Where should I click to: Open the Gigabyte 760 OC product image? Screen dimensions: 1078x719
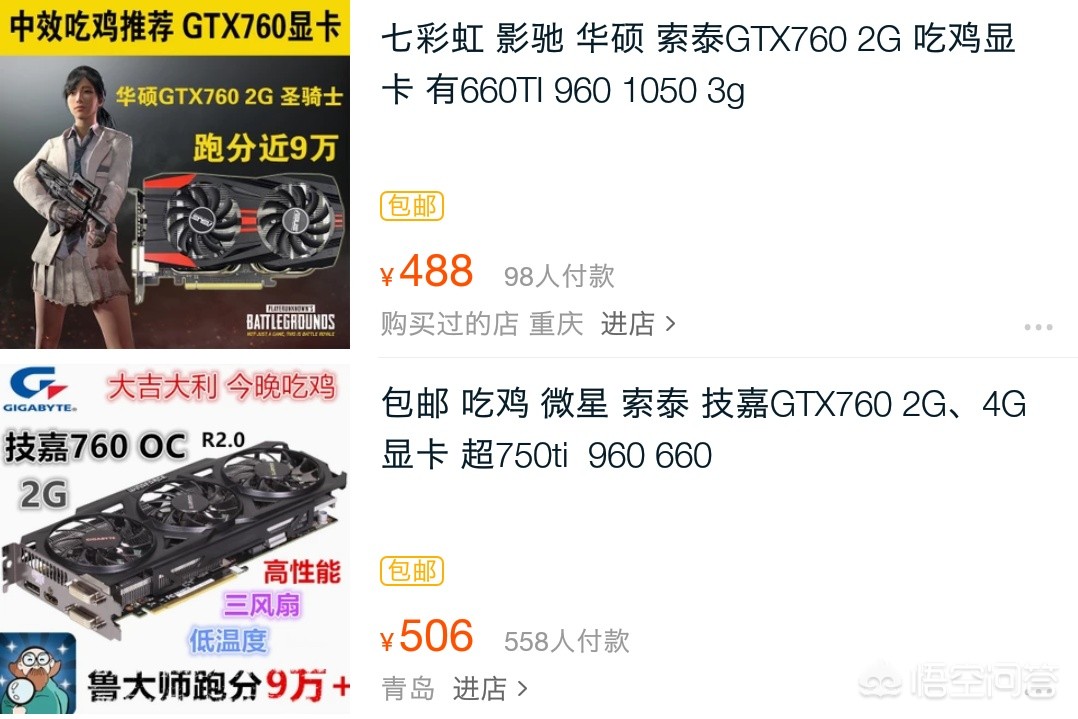coord(175,535)
